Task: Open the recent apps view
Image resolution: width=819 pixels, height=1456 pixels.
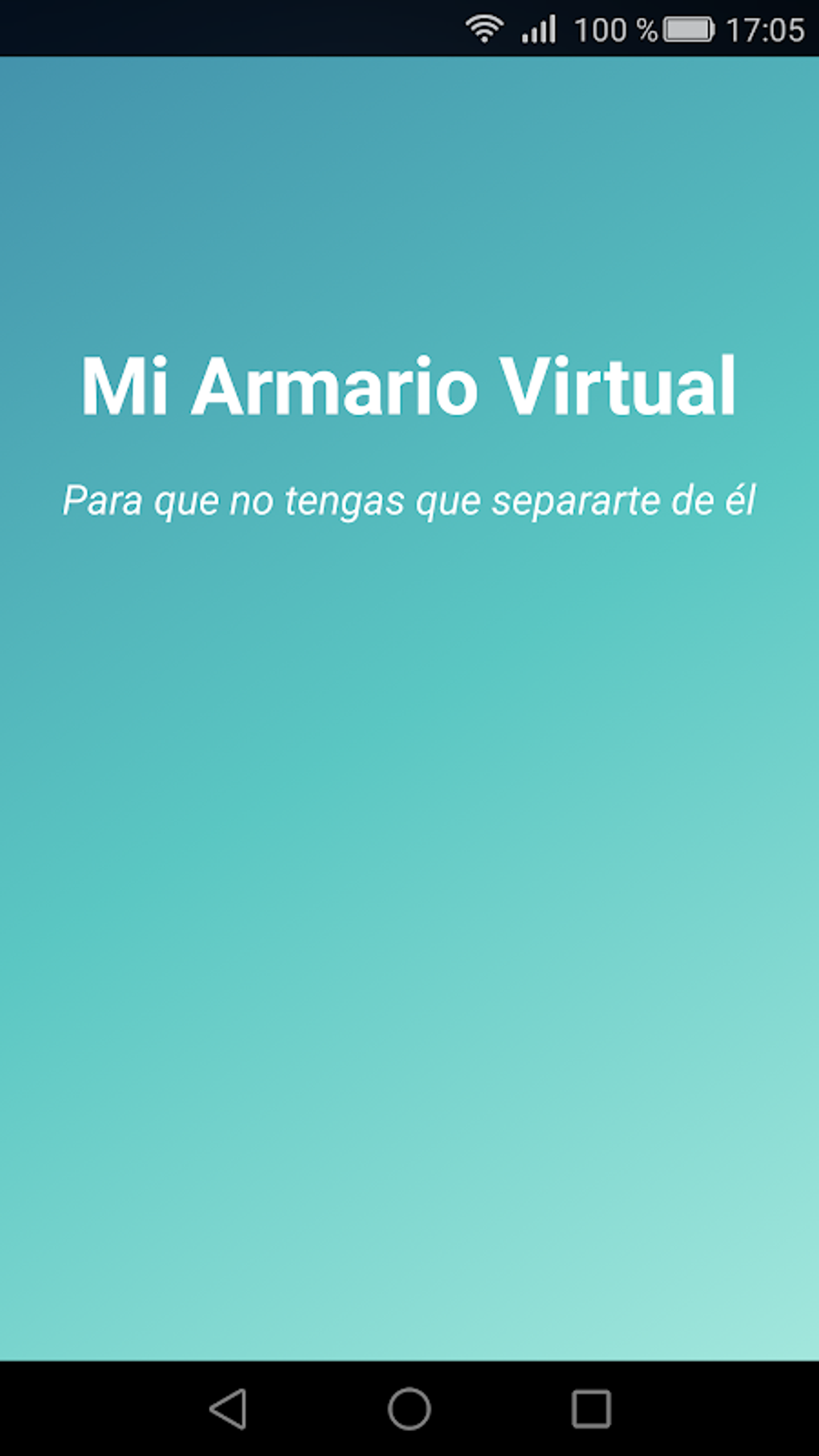Action: tap(591, 1409)
